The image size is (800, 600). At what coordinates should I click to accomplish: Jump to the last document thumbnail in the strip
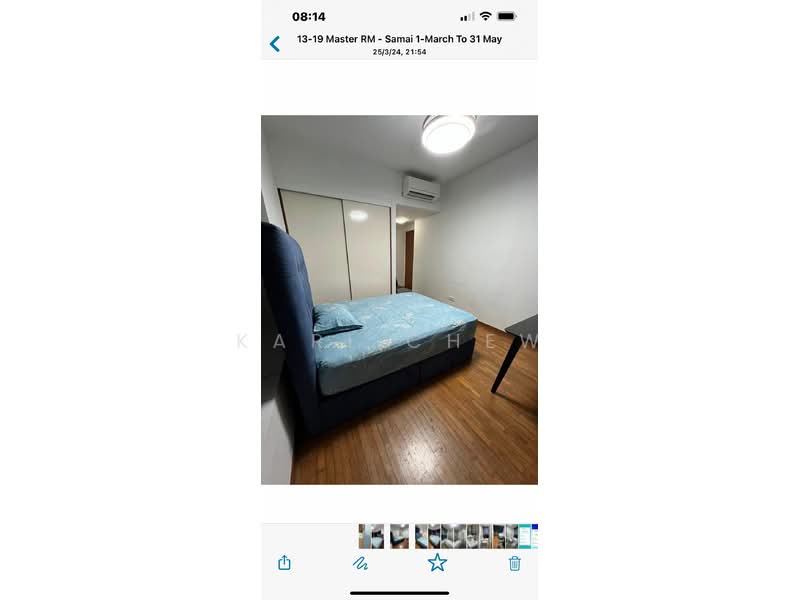(x=534, y=537)
